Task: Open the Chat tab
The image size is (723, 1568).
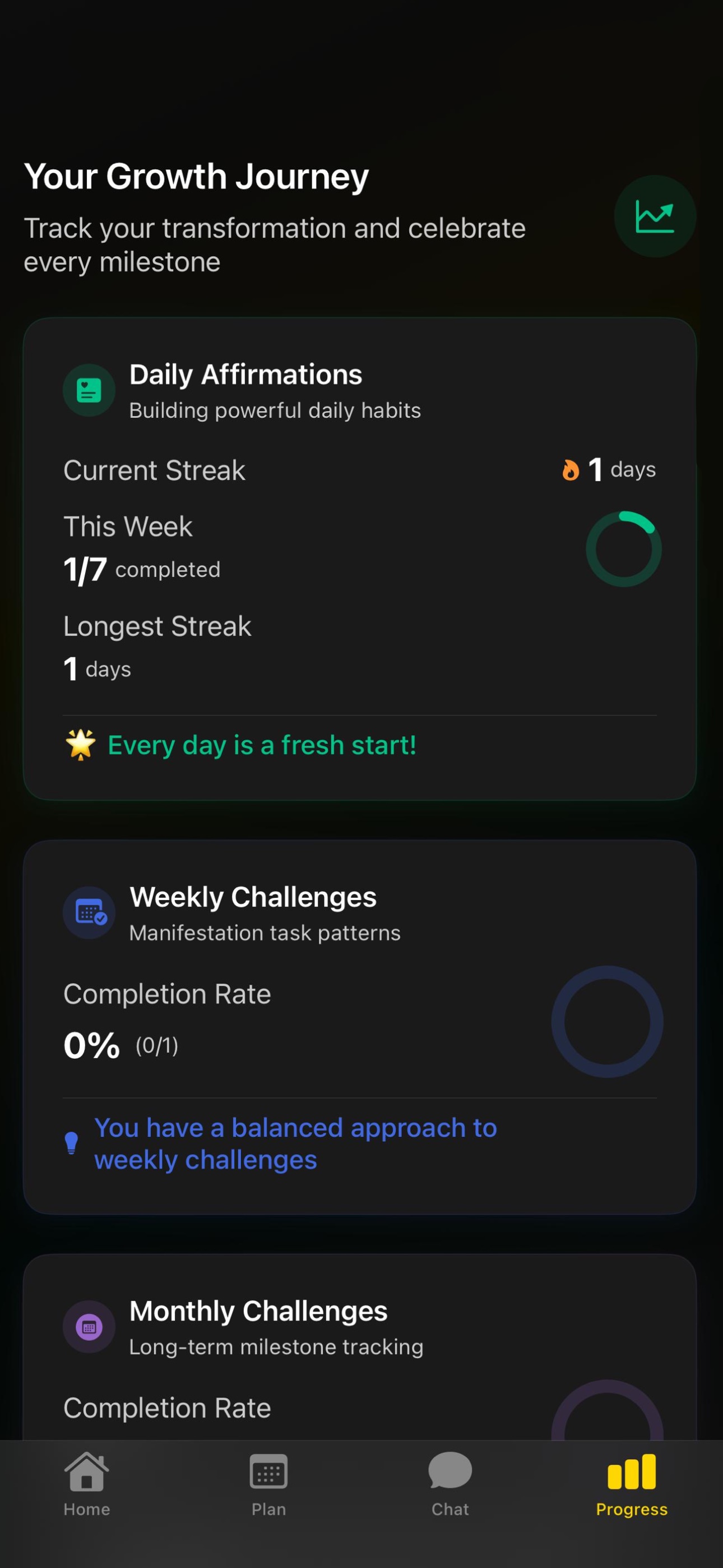Action: coord(449,1484)
